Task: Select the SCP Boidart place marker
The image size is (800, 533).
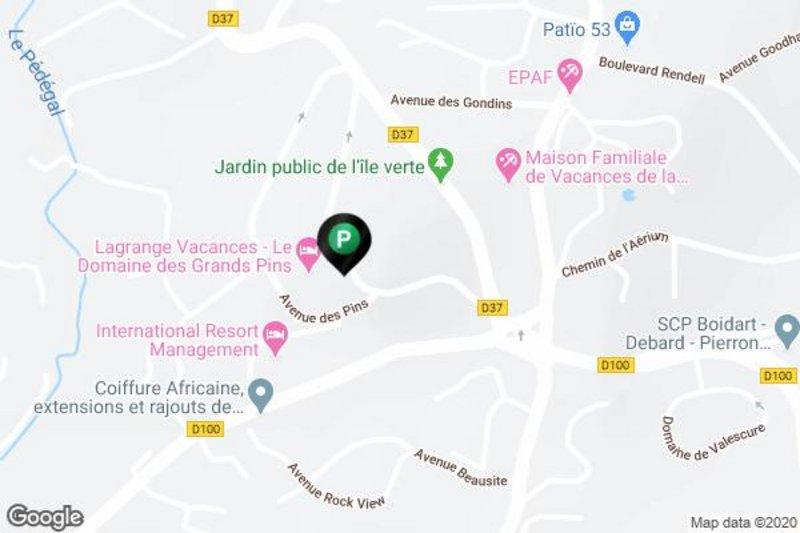Action: click(787, 327)
